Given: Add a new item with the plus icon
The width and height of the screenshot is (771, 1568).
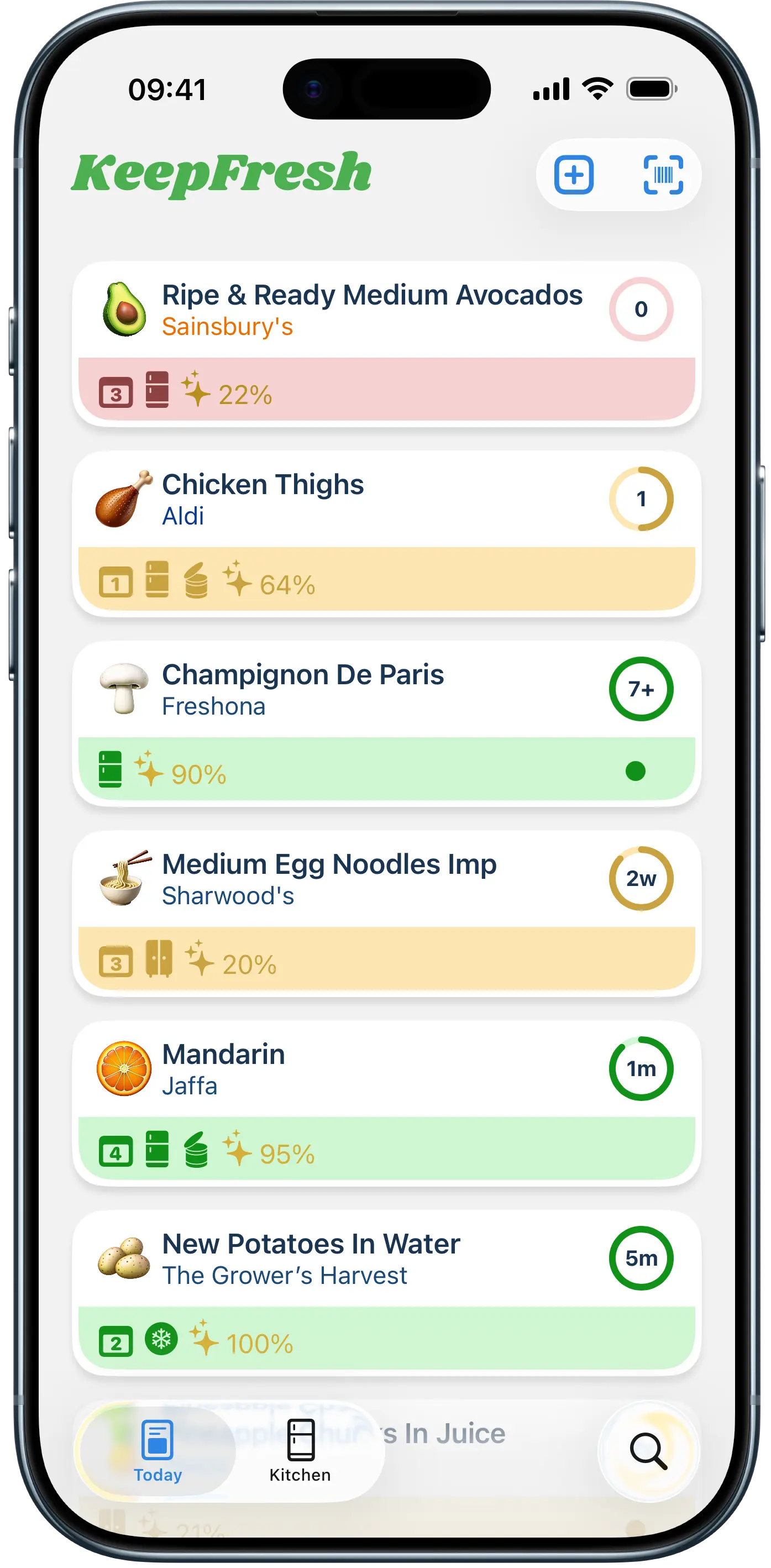Looking at the screenshot, I should point(573,175).
